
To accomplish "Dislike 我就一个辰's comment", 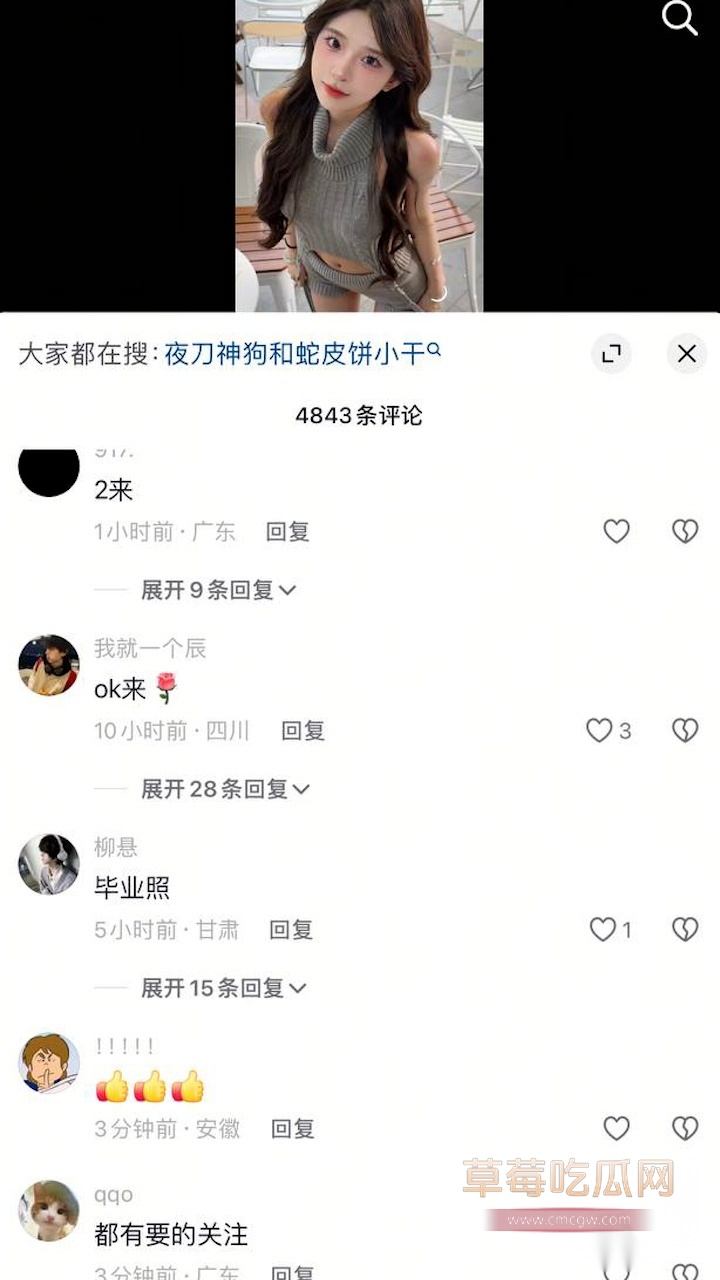I will click(x=685, y=731).
